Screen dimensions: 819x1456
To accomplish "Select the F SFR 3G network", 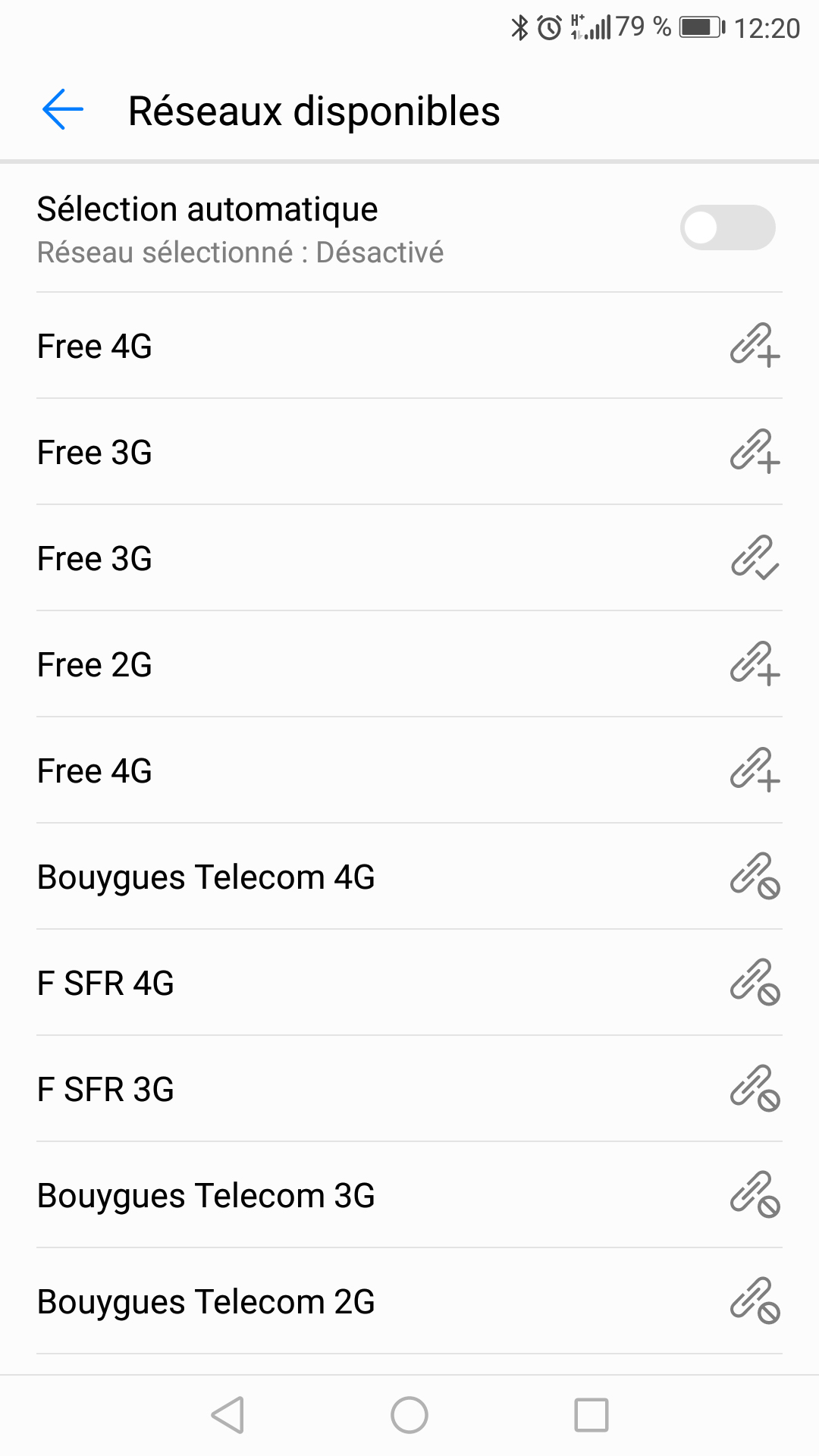I will [409, 1089].
